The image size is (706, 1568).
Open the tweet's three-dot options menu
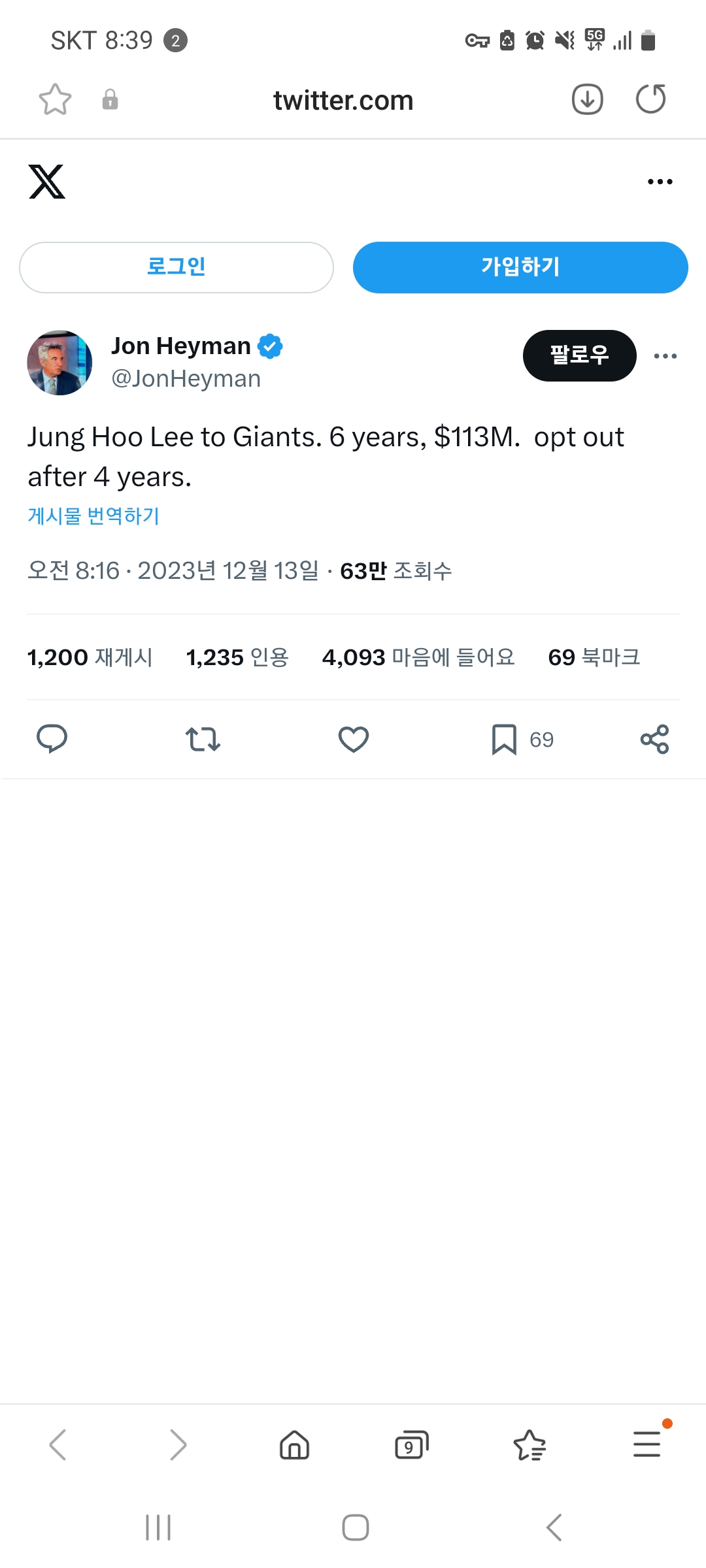click(x=665, y=356)
